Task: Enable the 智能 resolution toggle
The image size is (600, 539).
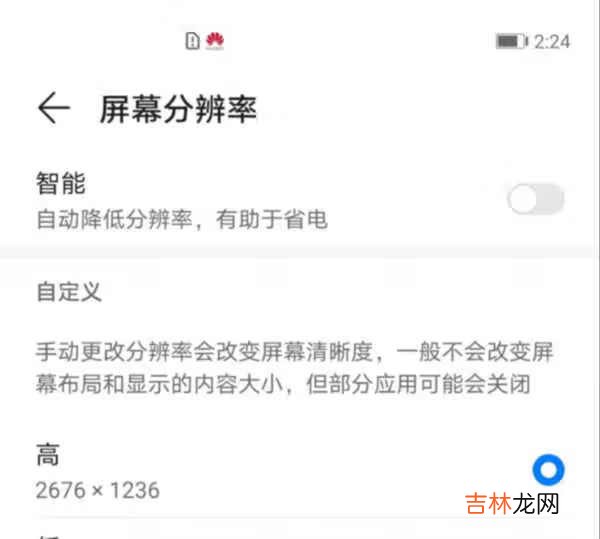Action: pyautogui.click(x=535, y=200)
